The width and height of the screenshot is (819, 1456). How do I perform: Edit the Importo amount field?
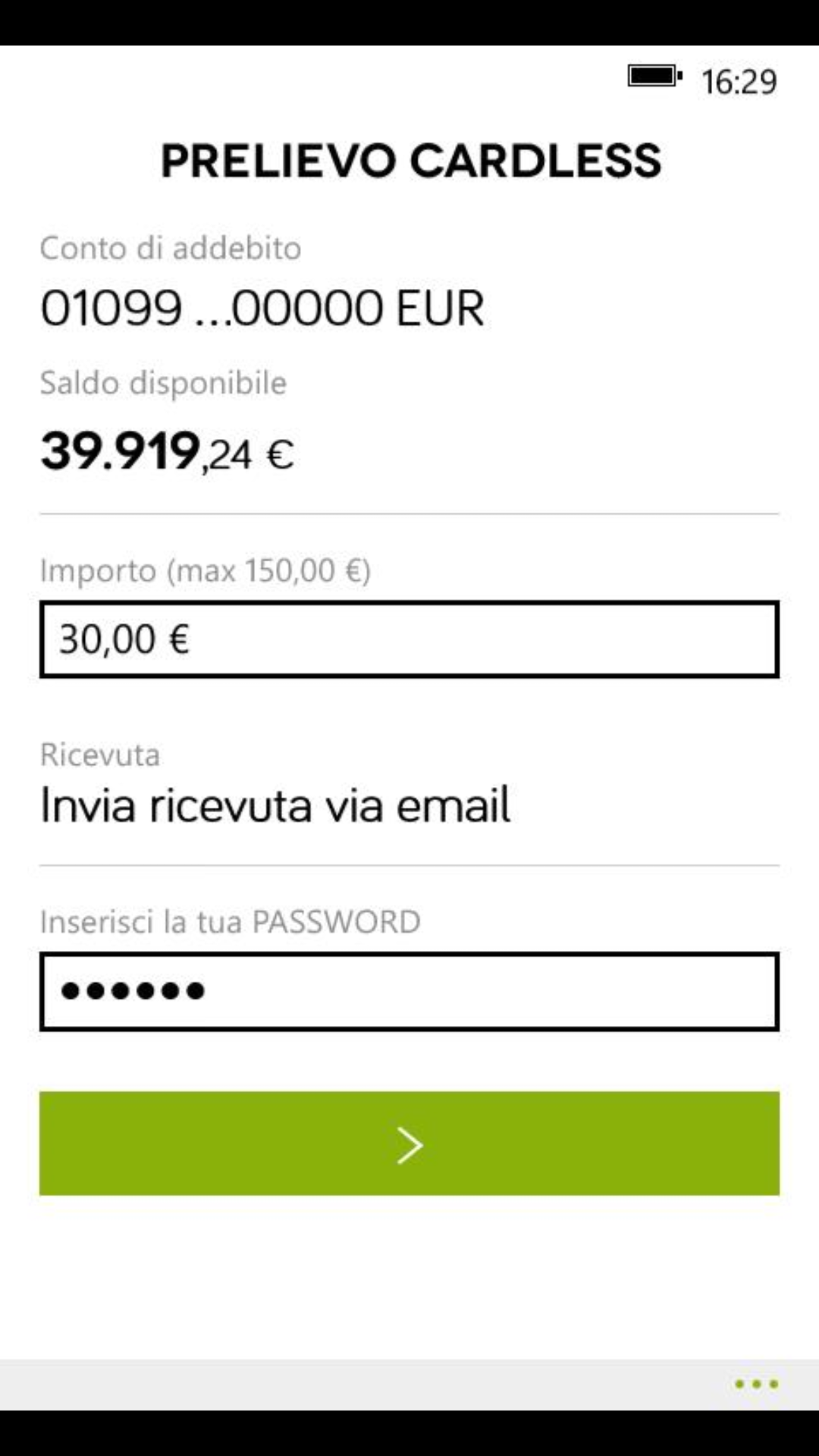click(409, 639)
